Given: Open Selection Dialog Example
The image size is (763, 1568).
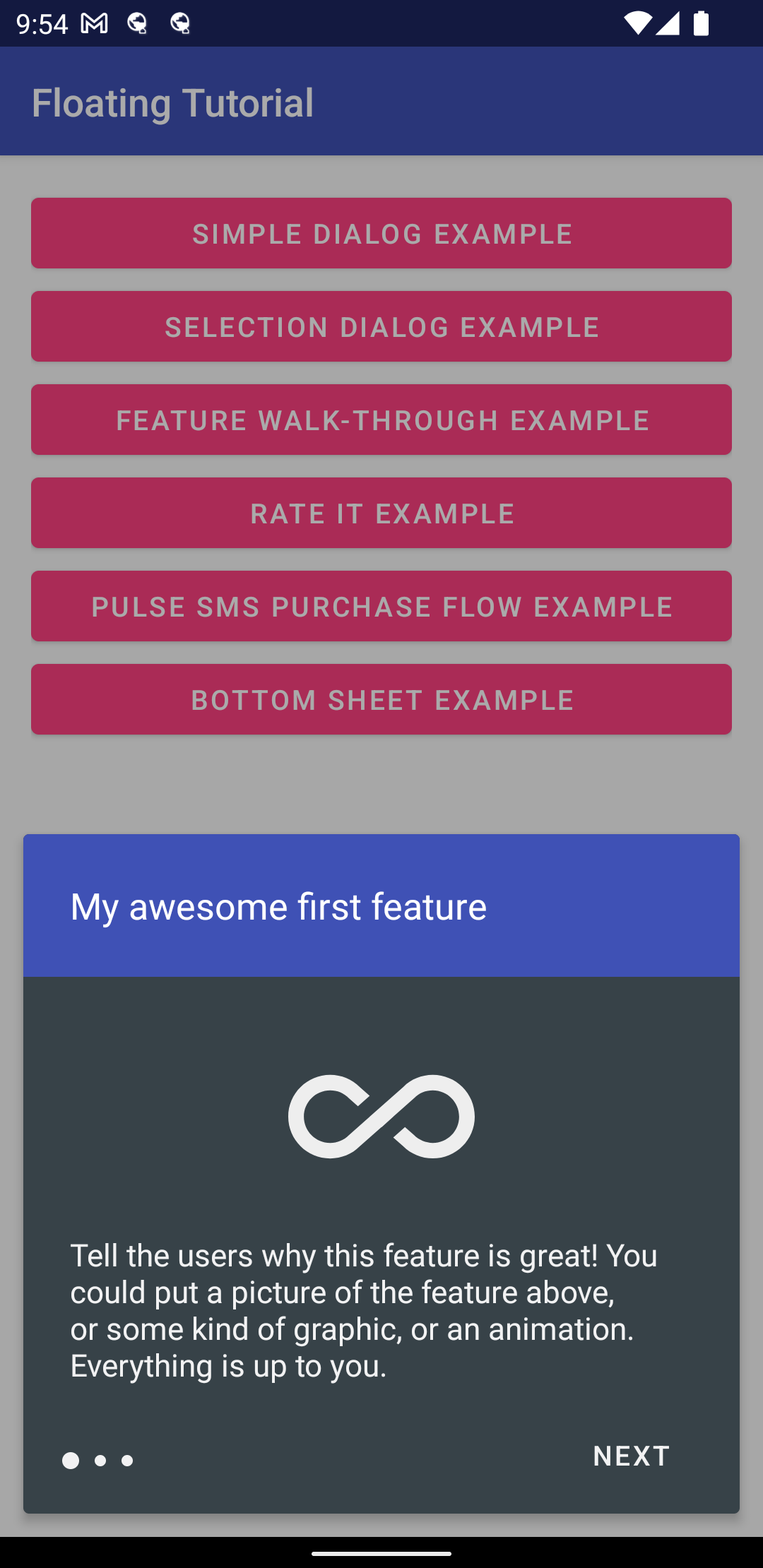Looking at the screenshot, I should click(x=381, y=326).
